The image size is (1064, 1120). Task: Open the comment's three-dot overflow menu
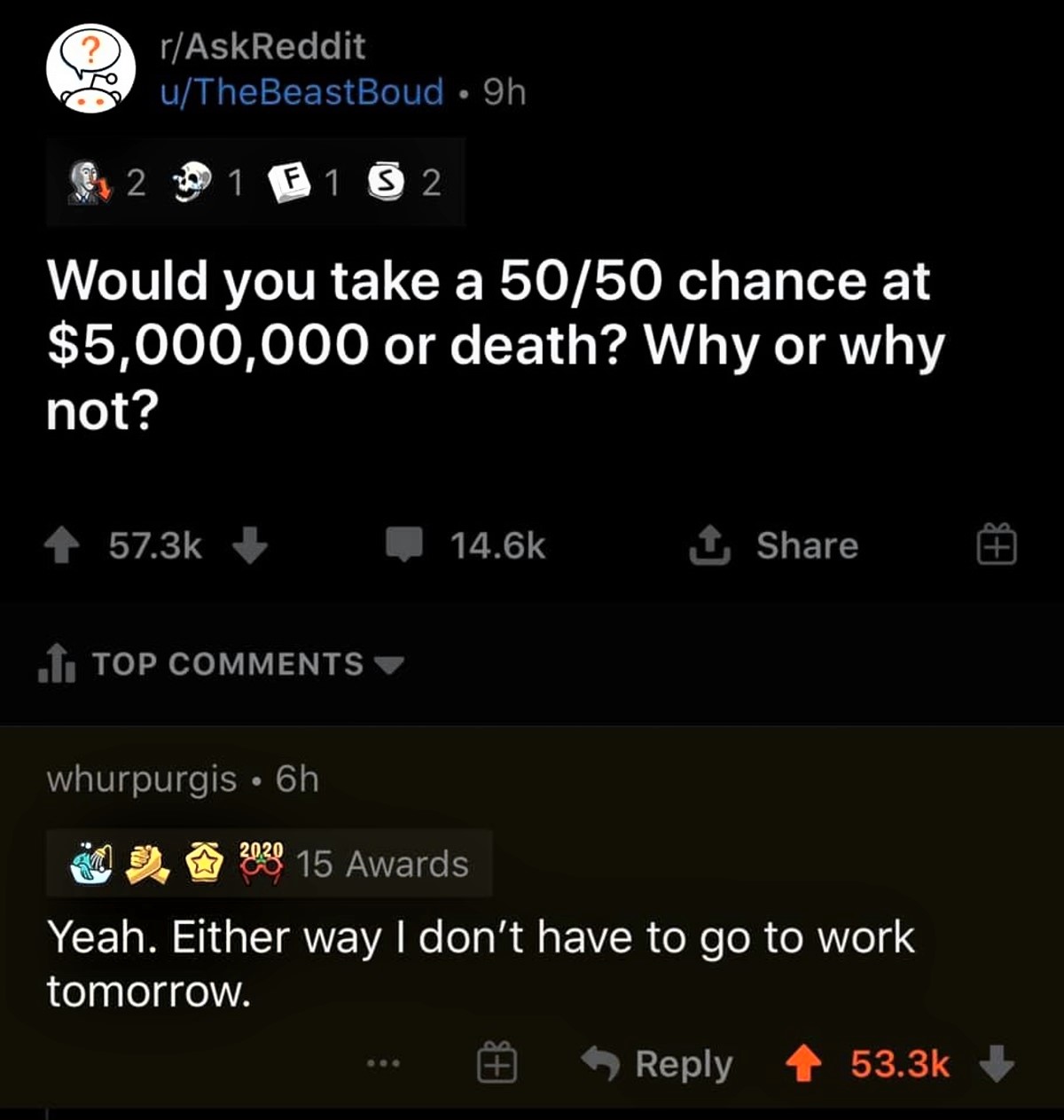pyautogui.click(x=385, y=1062)
